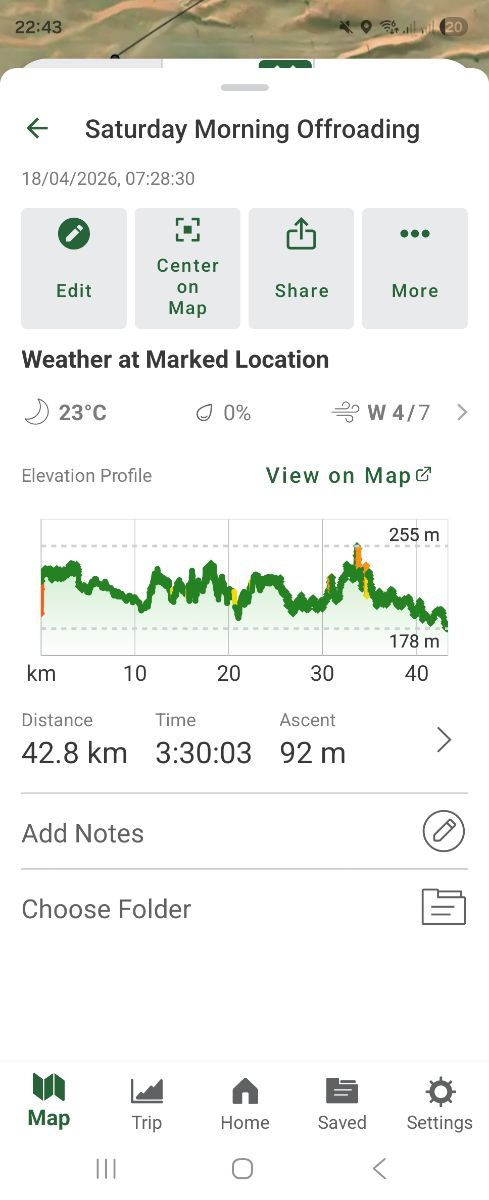Choose a folder for this track

click(244, 908)
